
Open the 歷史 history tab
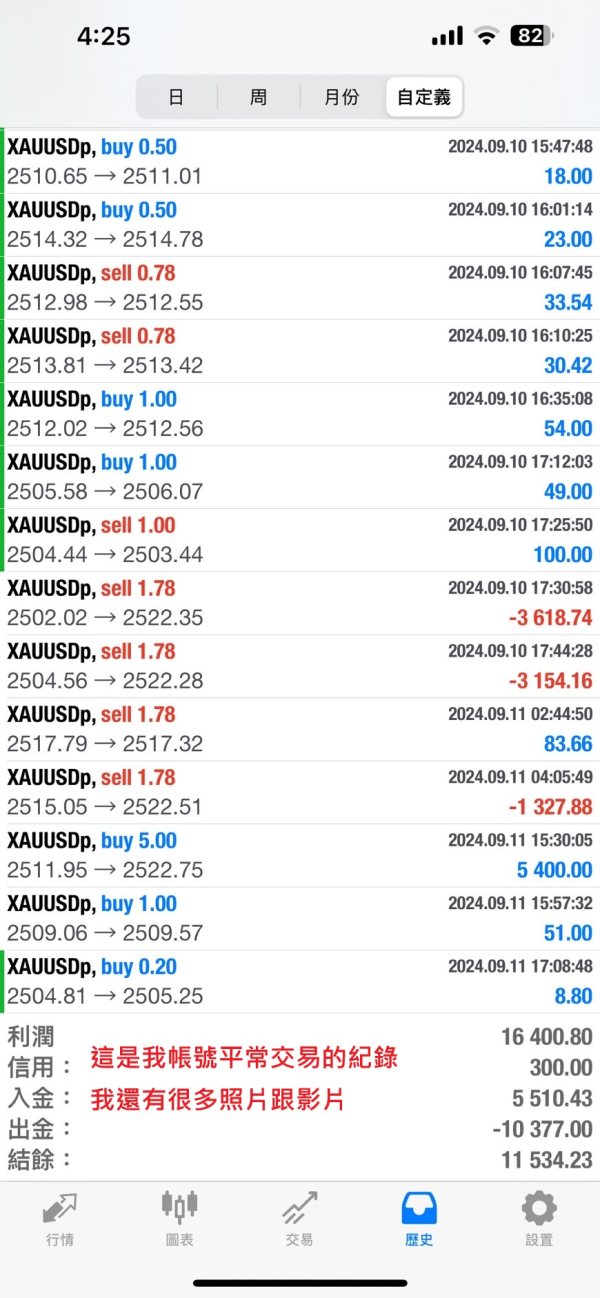point(419,1218)
